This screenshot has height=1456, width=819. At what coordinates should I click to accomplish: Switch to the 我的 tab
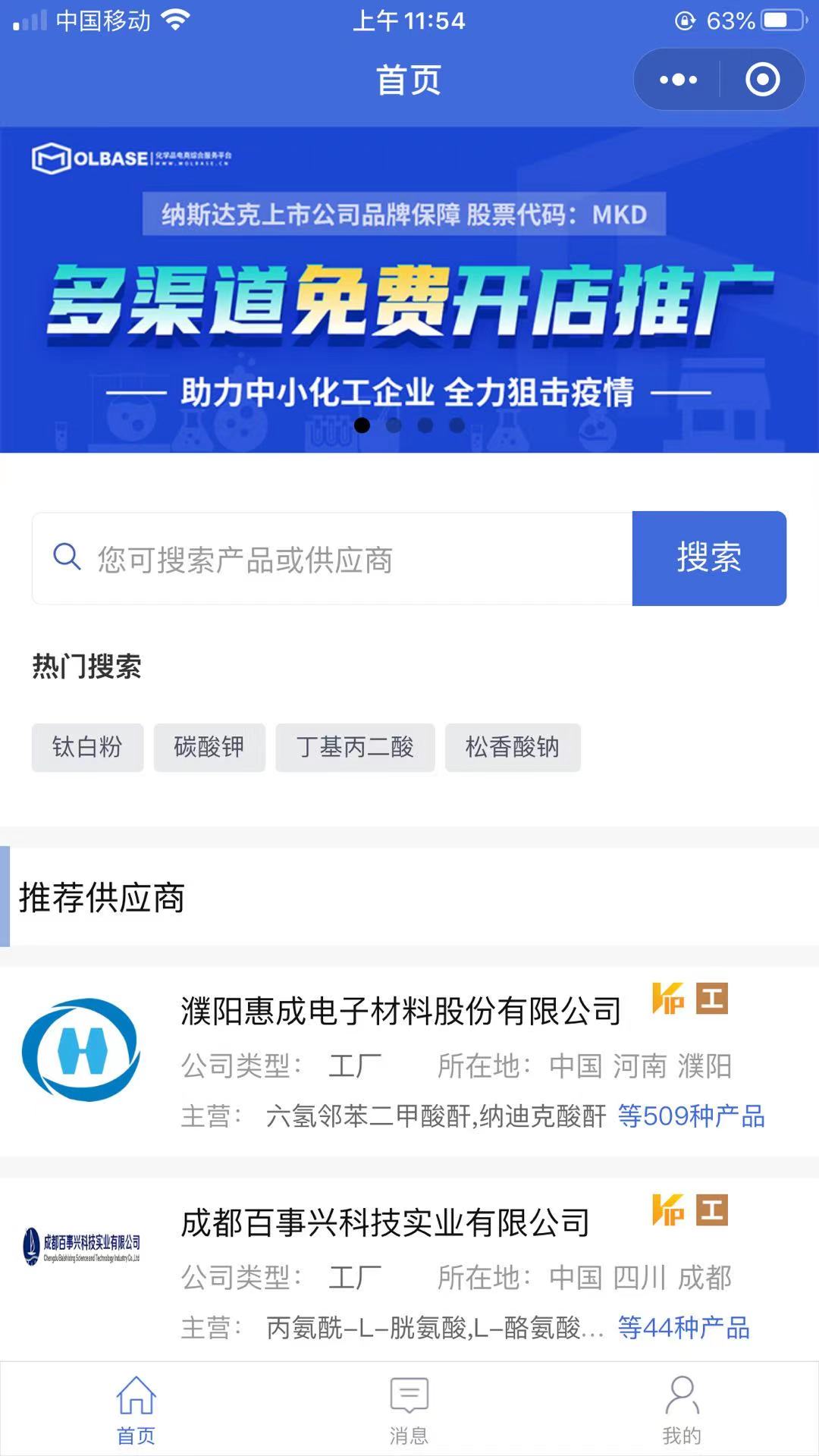click(682, 1410)
